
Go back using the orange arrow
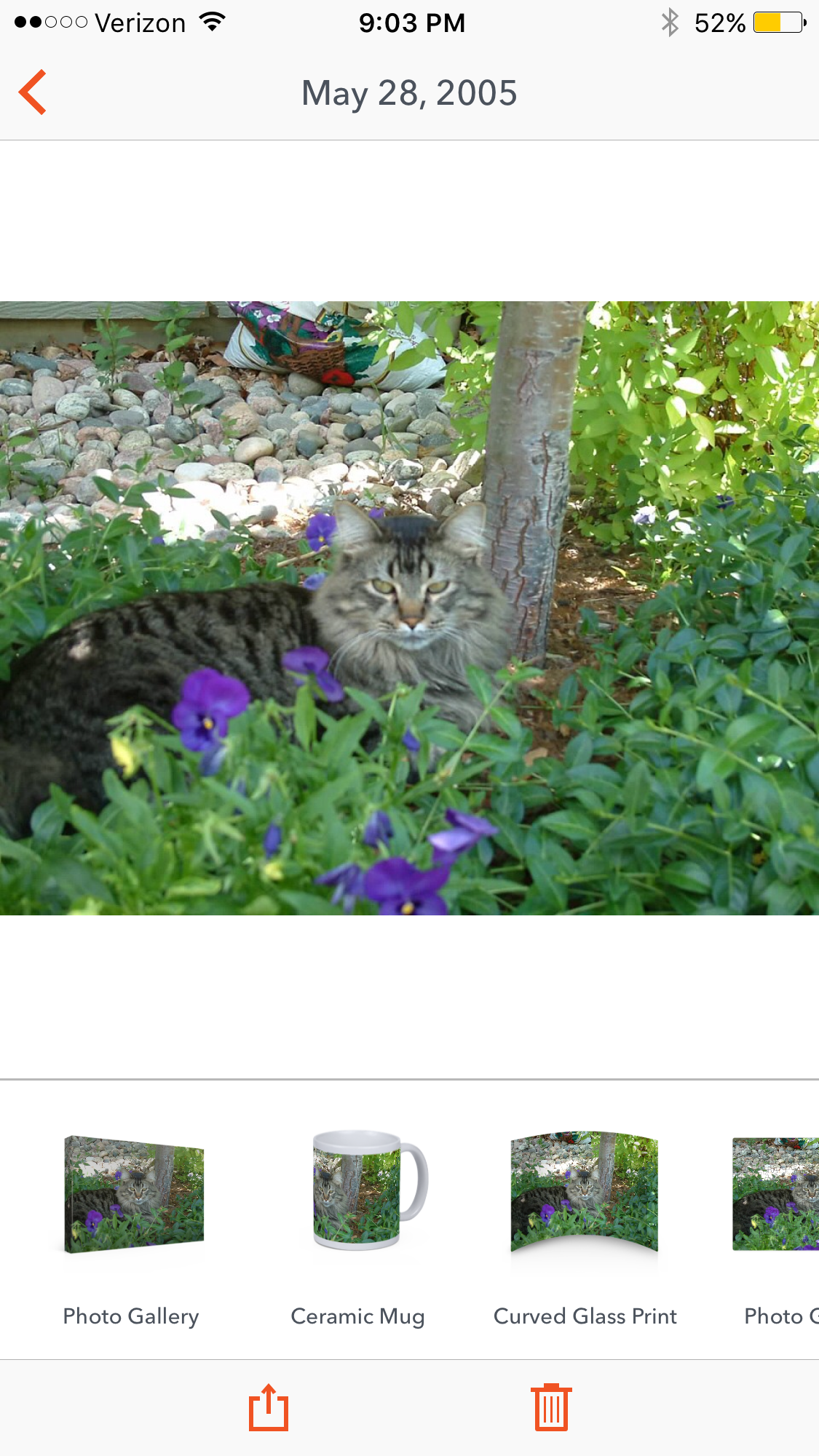tap(33, 92)
